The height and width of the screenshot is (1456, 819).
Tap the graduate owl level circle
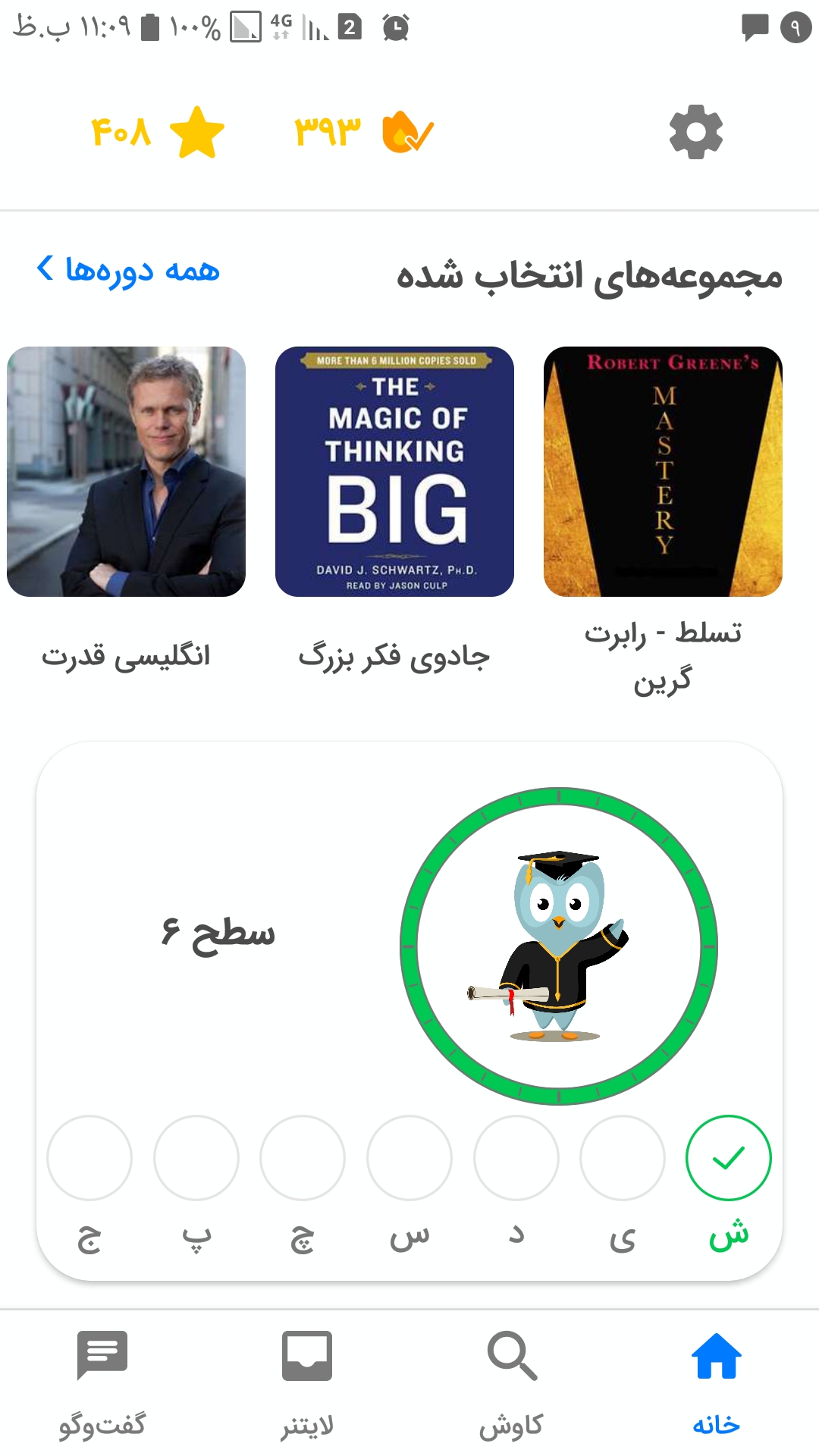(x=559, y=946)
